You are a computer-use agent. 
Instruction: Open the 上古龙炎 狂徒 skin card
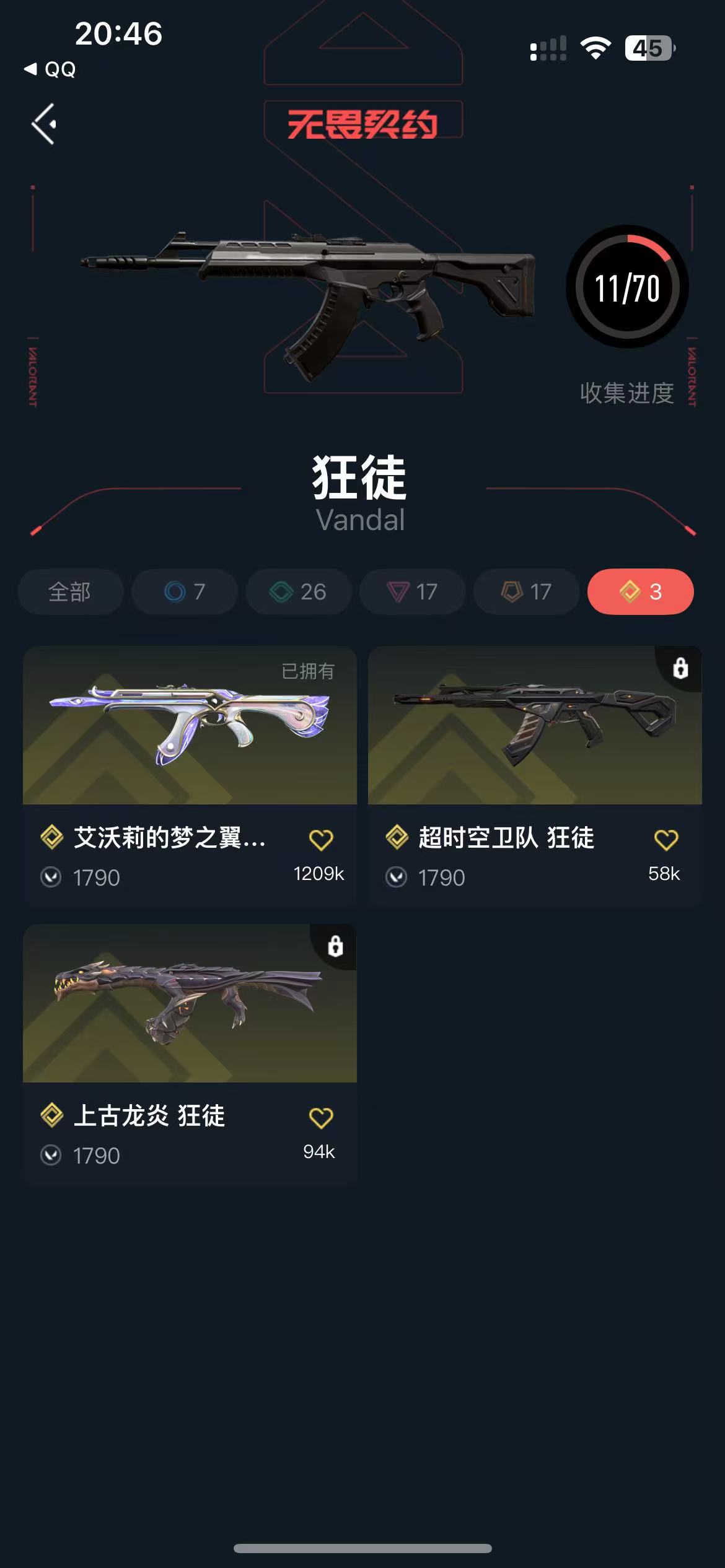(190, 1055)
